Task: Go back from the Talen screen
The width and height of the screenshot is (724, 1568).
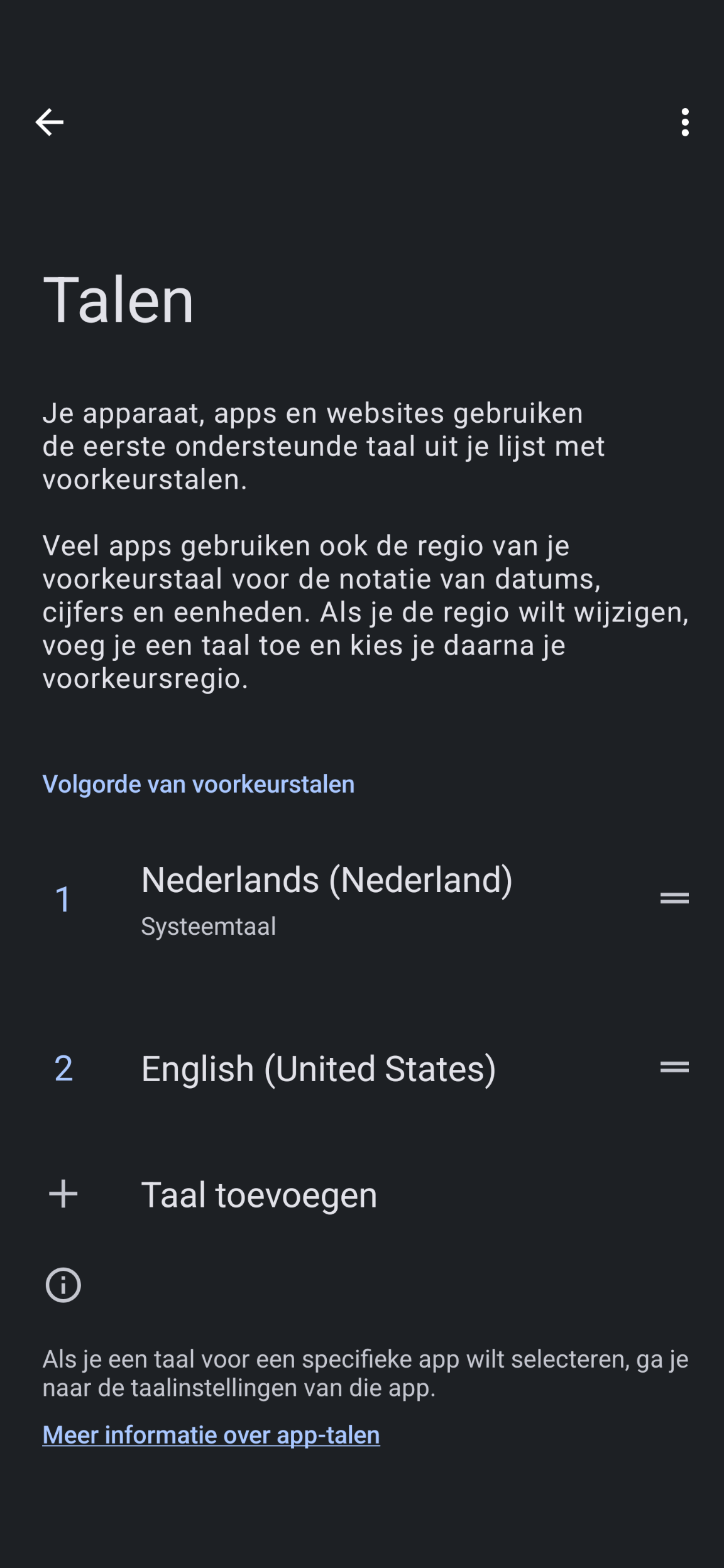Action: click(x=49, y=122)
